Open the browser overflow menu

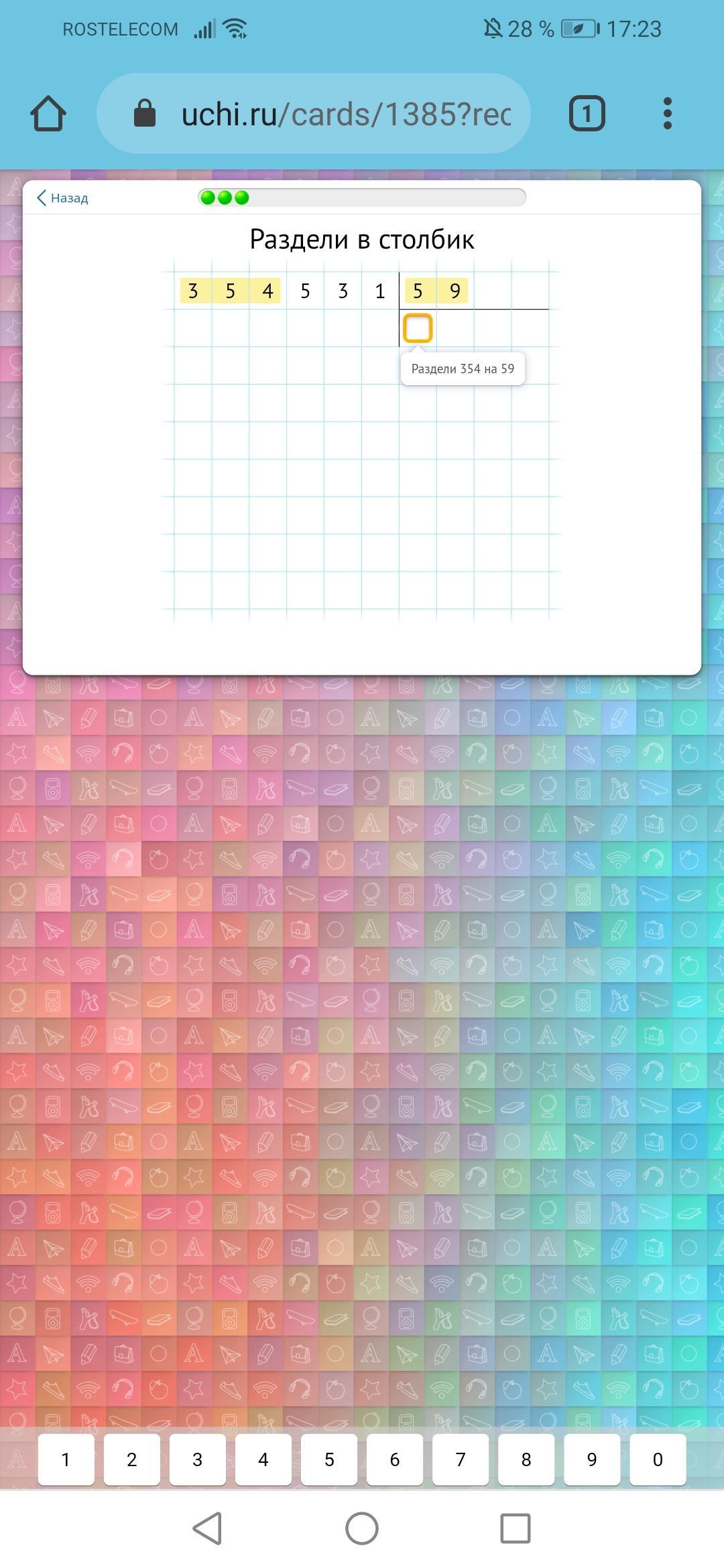[x=666, y=114]
